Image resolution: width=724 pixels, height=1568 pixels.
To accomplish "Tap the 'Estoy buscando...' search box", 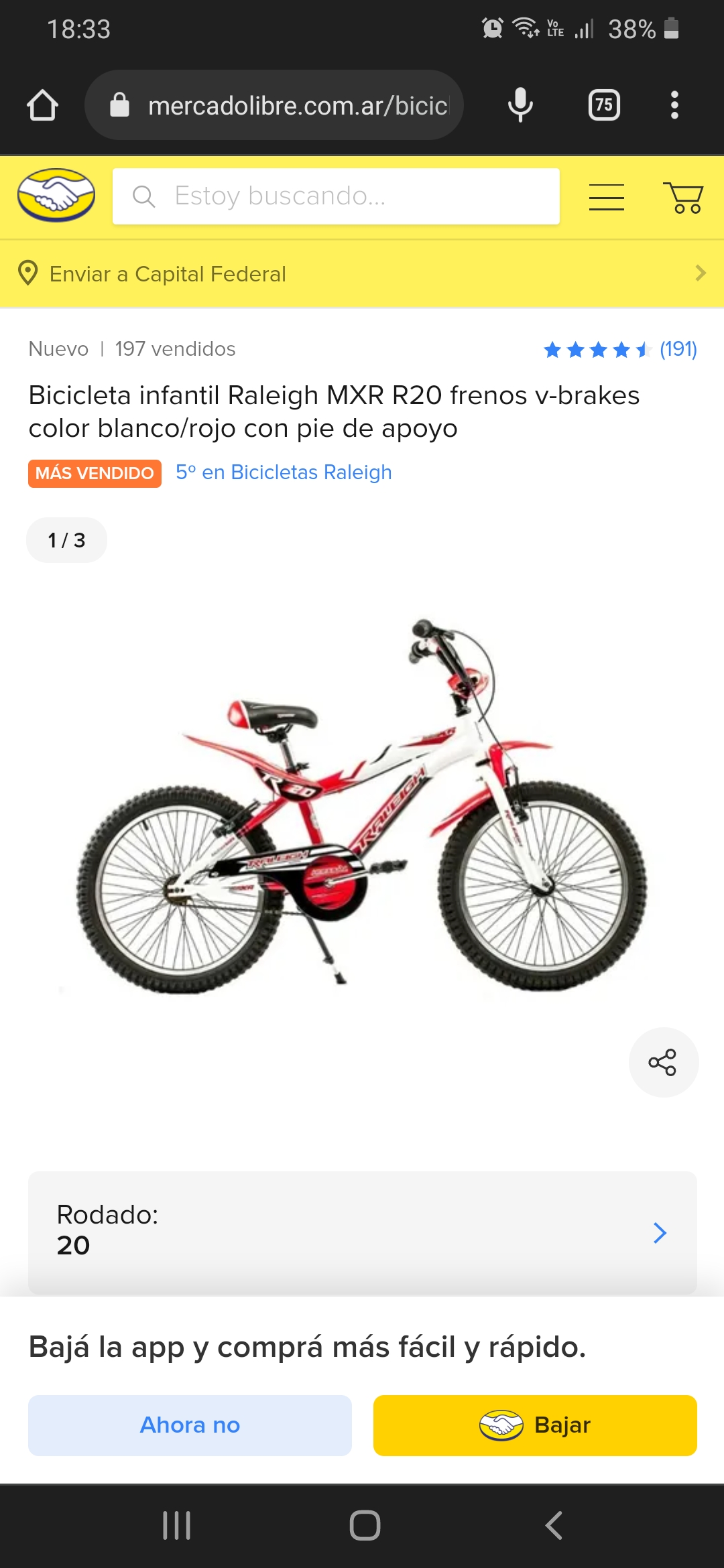I will [x=335, y=196].
